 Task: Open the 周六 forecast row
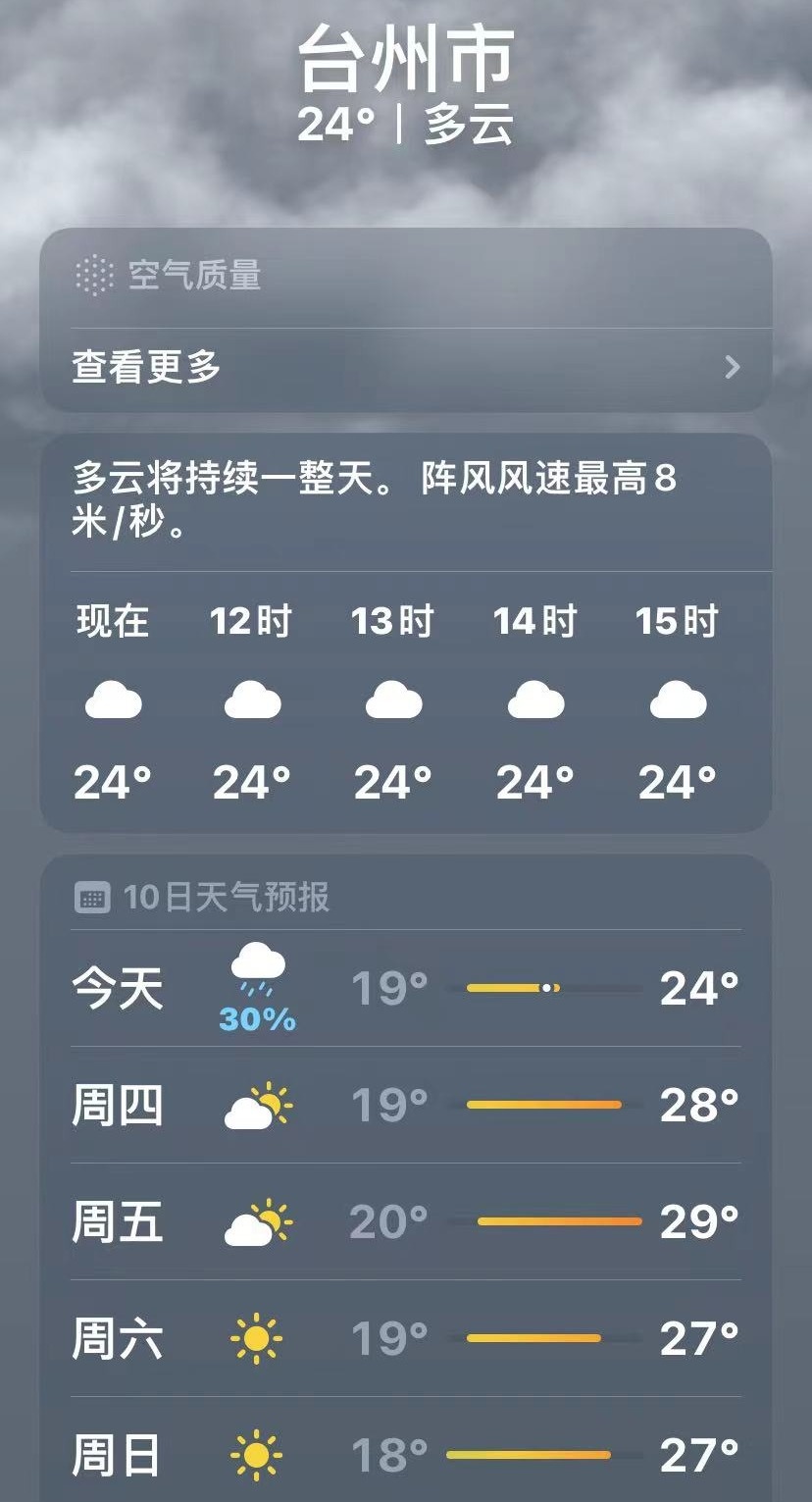pos(405,1338)
